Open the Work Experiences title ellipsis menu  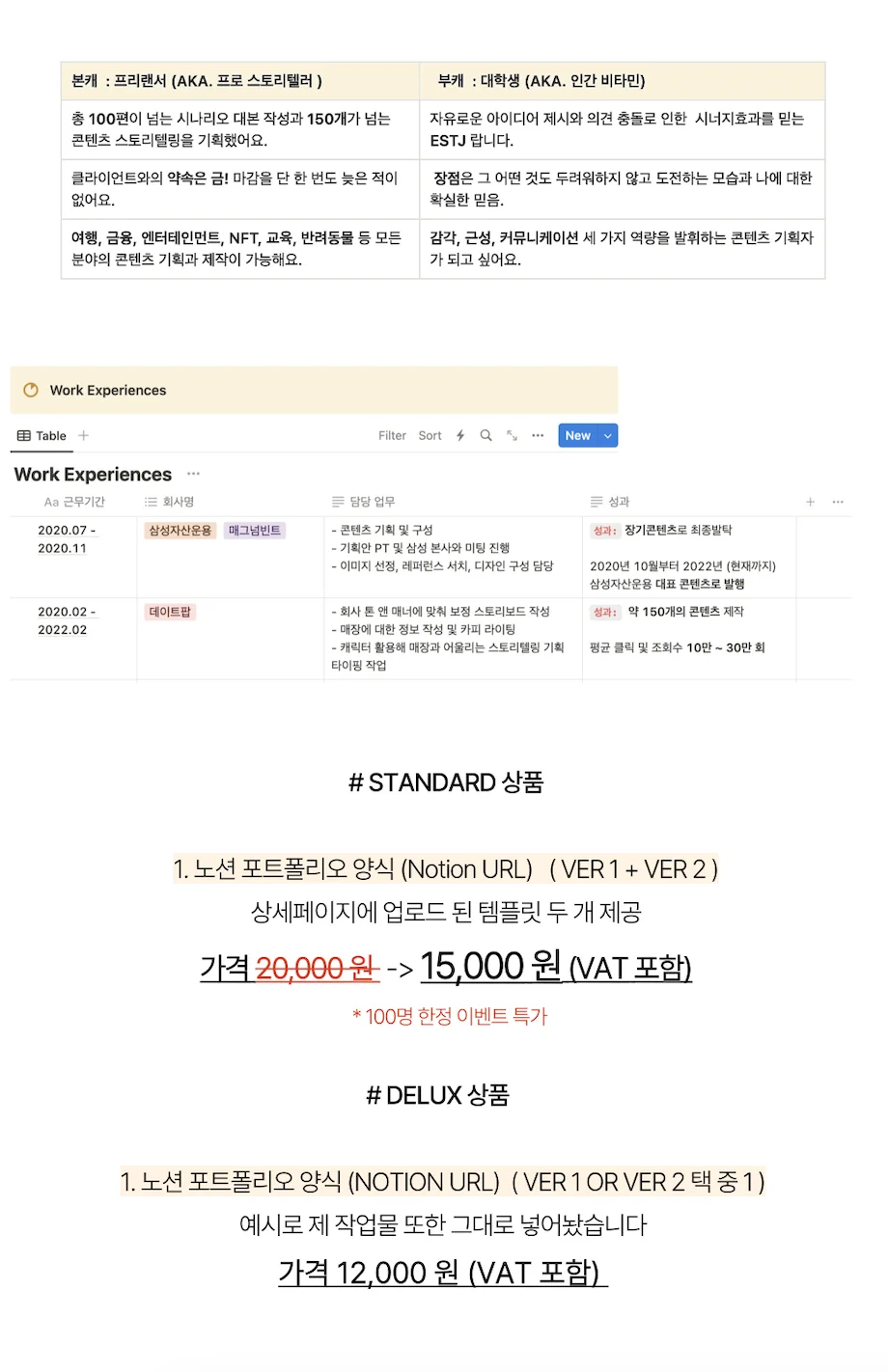pos(193,474)
